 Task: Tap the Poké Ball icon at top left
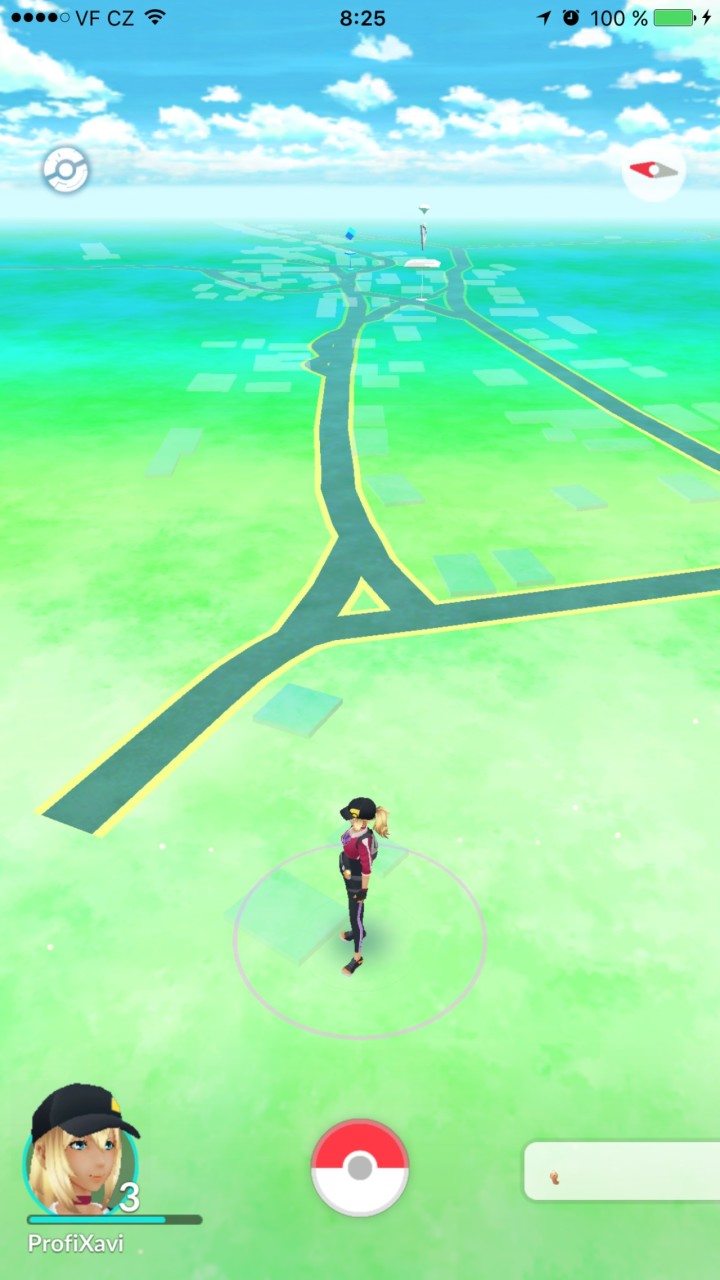tap(65, 171)
